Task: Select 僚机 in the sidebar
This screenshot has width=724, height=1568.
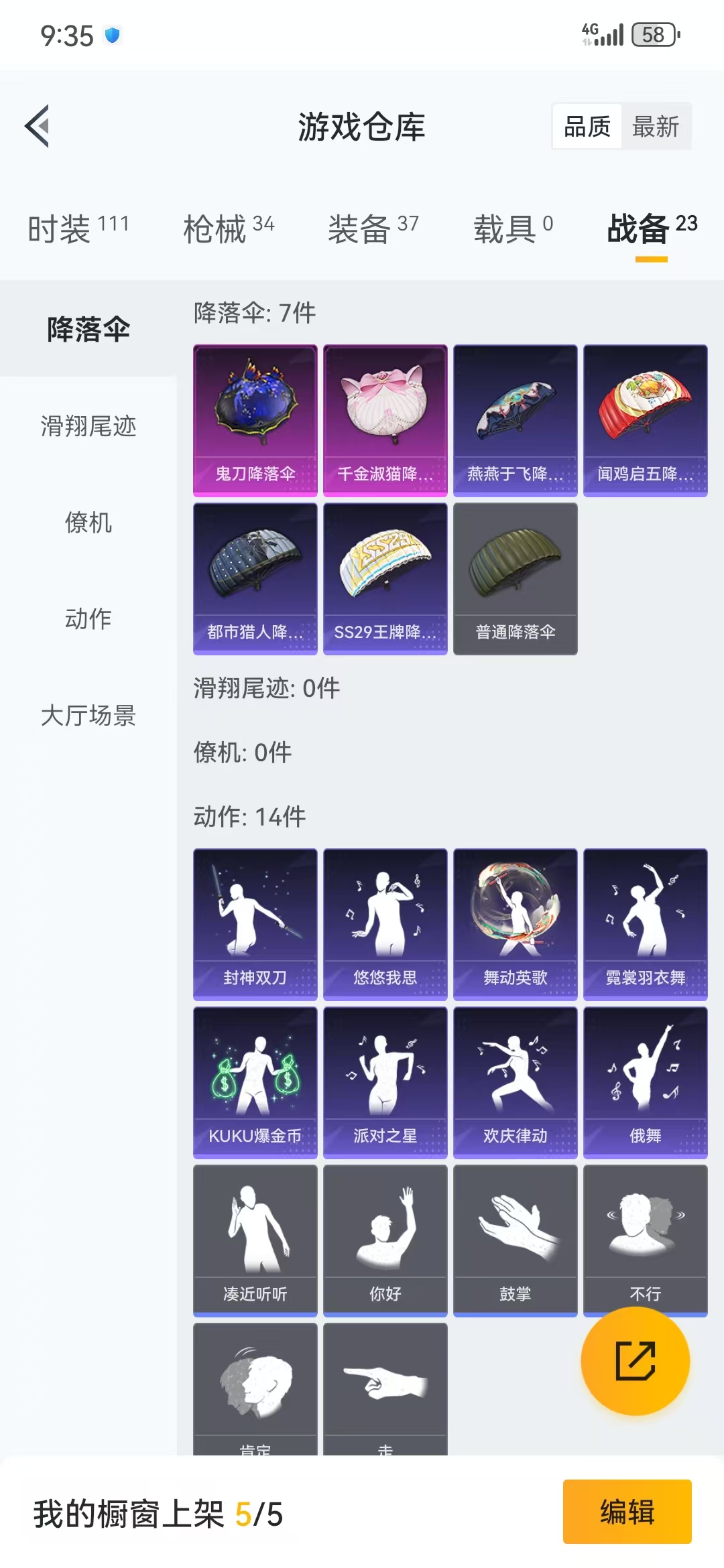Action: pyautogui.click(x=88, y=522)
